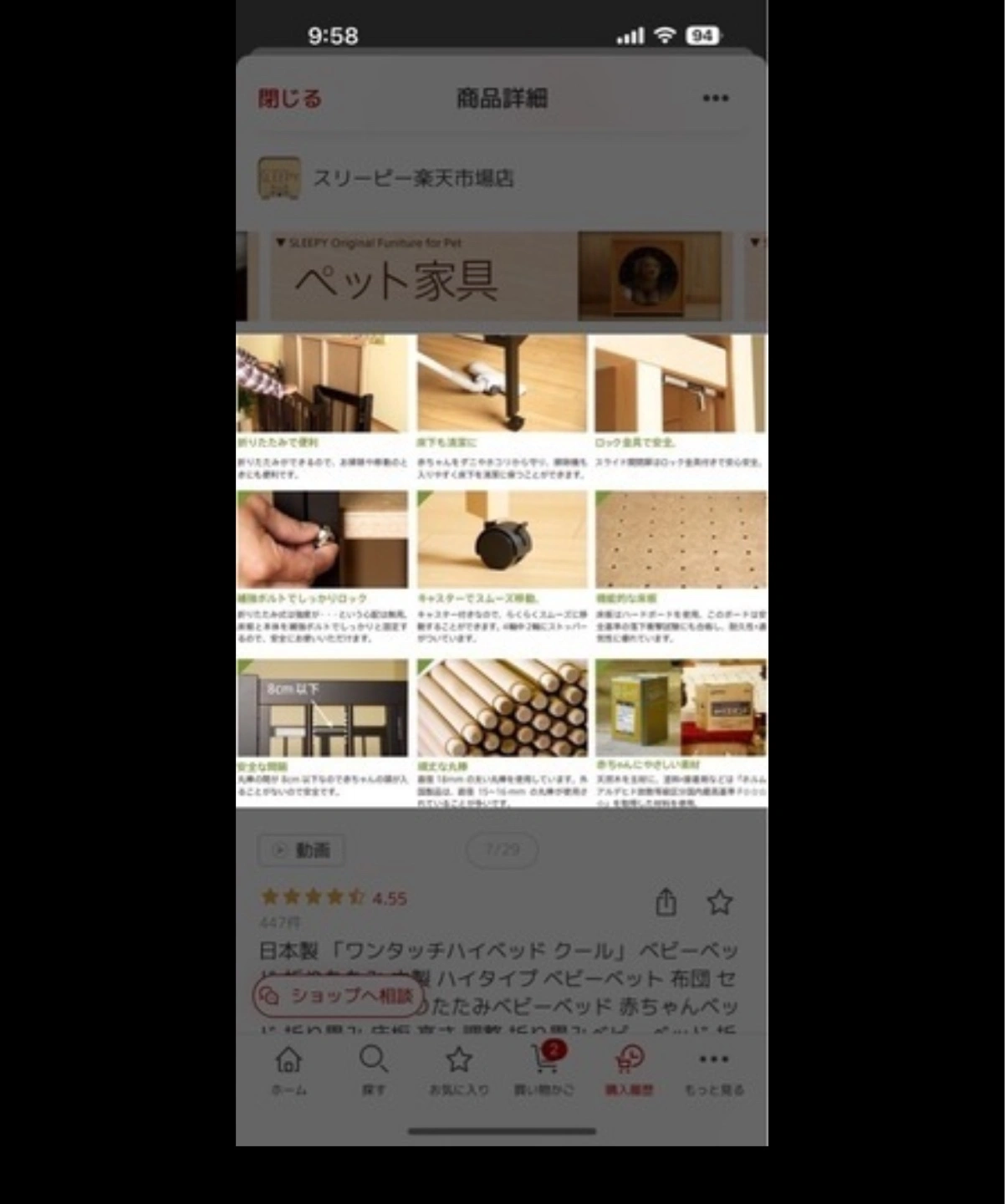Tap ショップへ相談 to chat with the shop
This screenshot has height=1204, width=1005.
[x=336, y=996]
